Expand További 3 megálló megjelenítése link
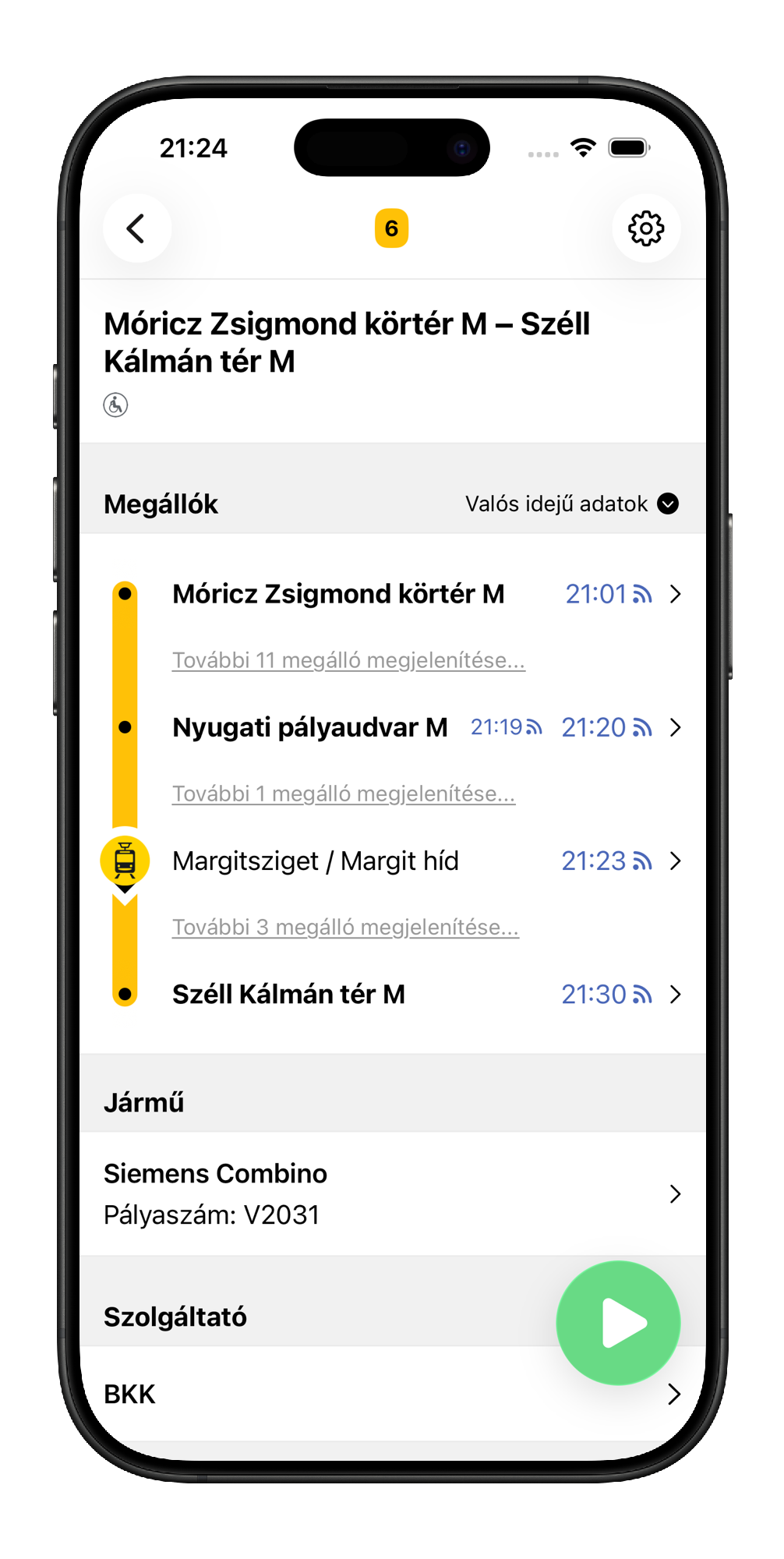 coord(345,927)
